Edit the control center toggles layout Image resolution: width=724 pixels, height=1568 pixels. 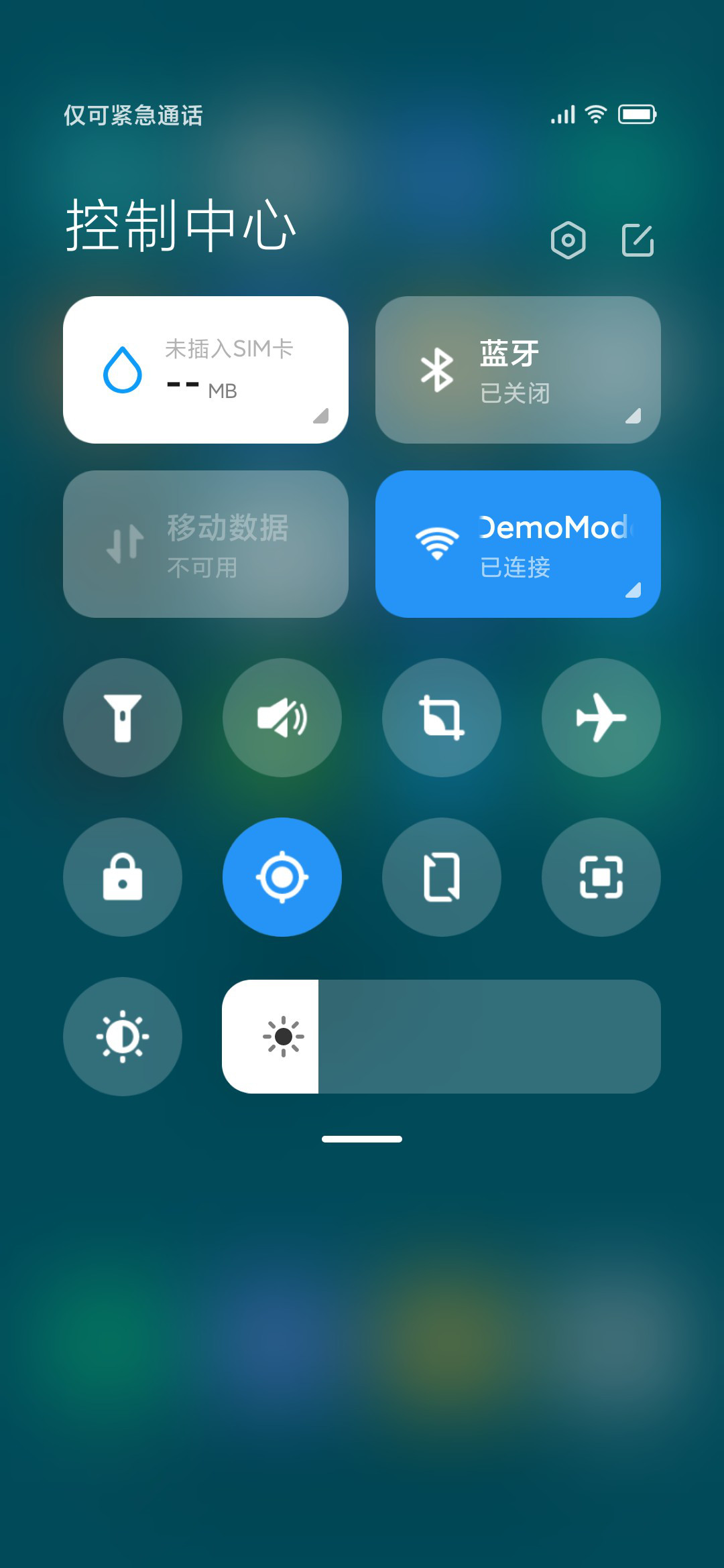[638, 240]
